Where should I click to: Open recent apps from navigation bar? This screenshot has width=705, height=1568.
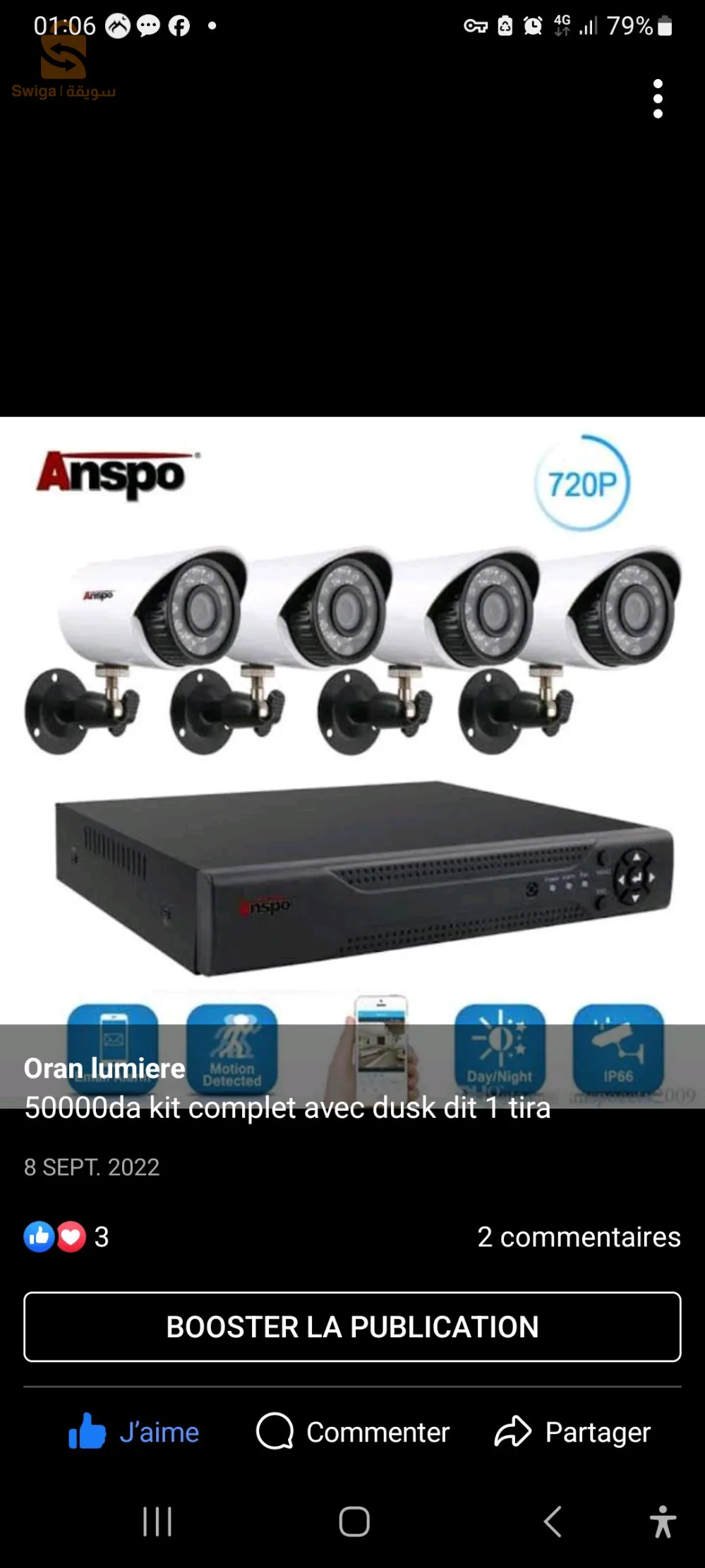(157, 1521)
